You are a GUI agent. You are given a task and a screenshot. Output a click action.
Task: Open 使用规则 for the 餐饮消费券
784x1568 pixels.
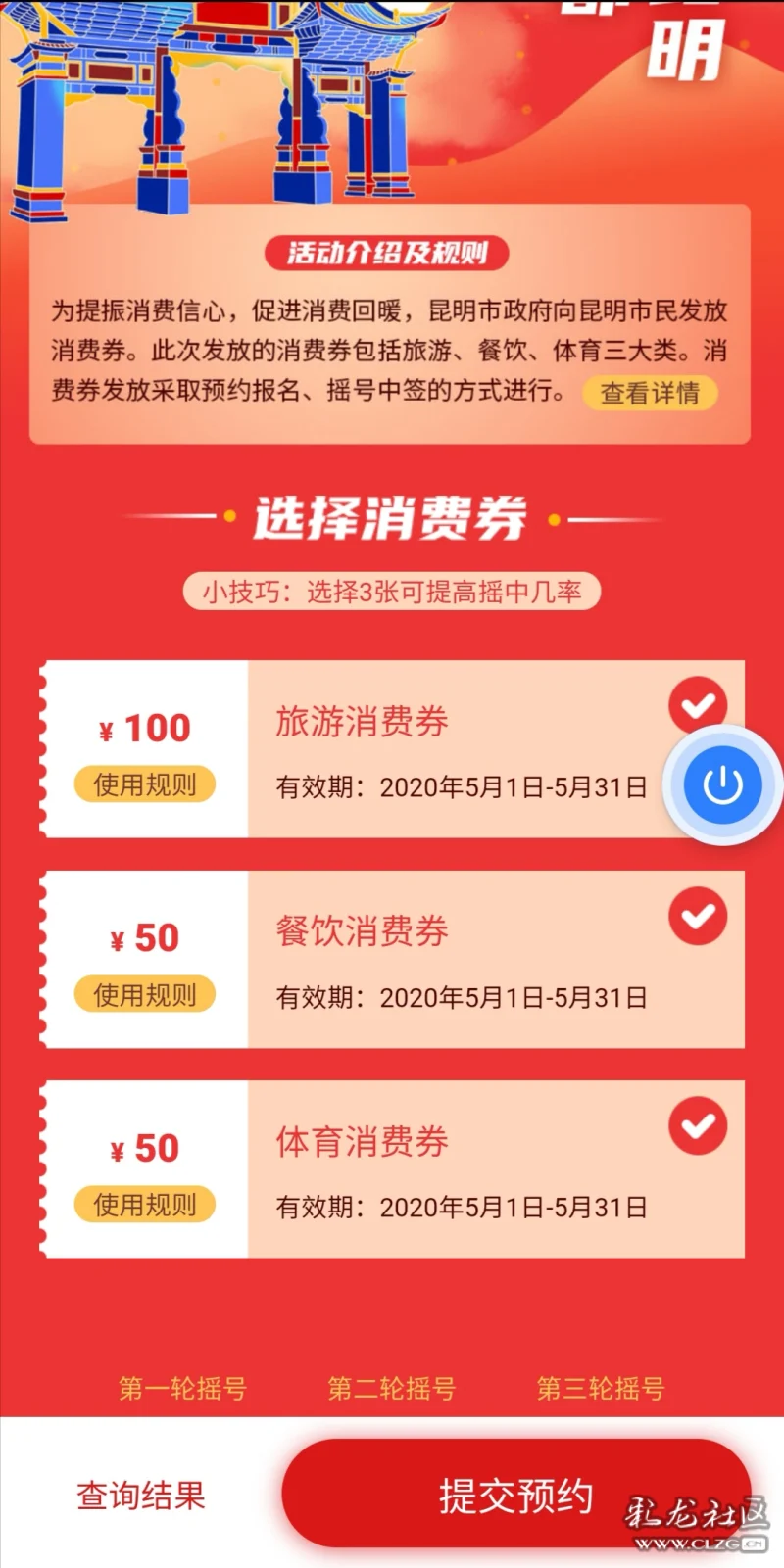[x=144, y=994]
